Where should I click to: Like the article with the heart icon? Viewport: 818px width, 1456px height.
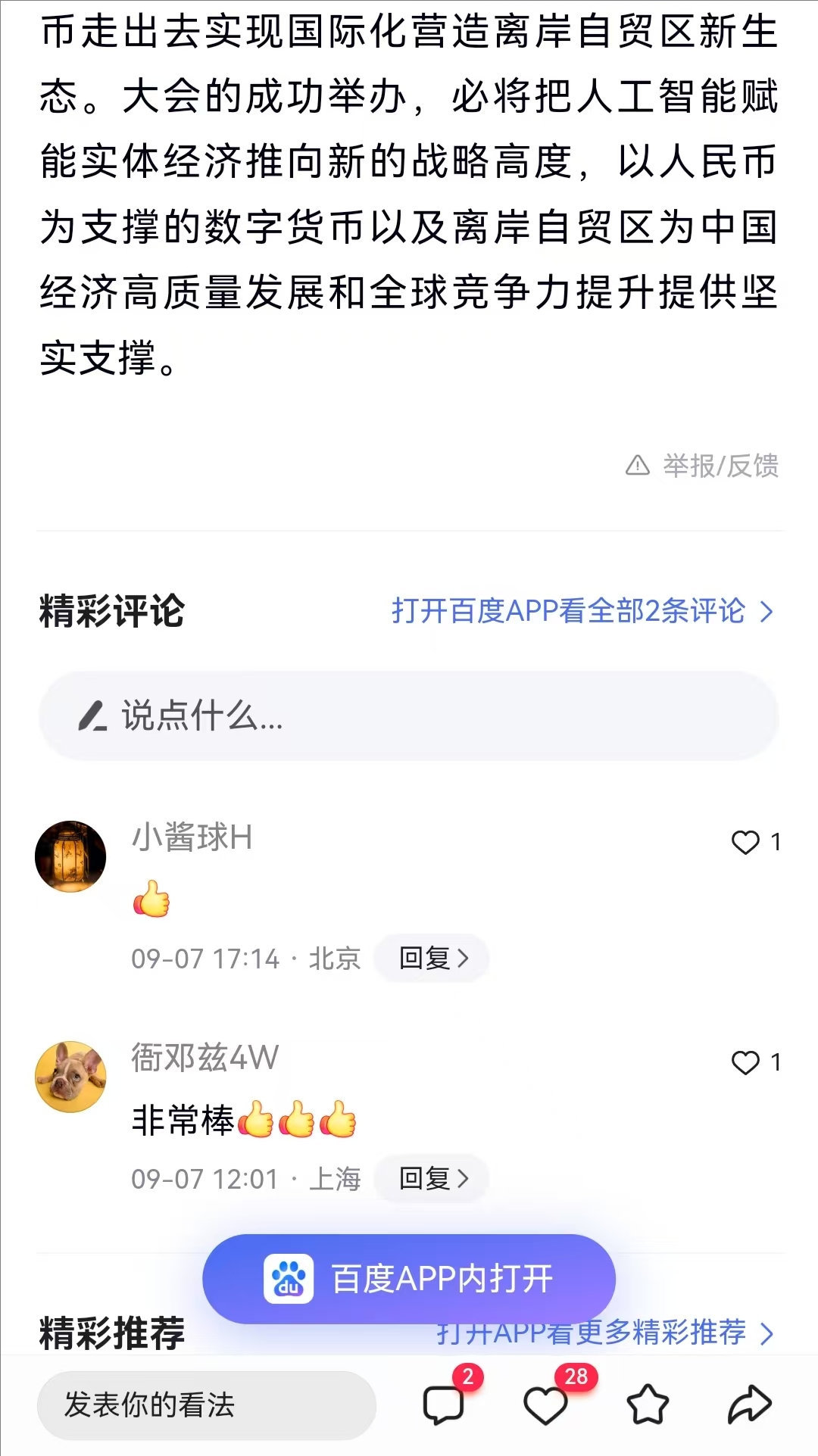tap(545, 1405)
